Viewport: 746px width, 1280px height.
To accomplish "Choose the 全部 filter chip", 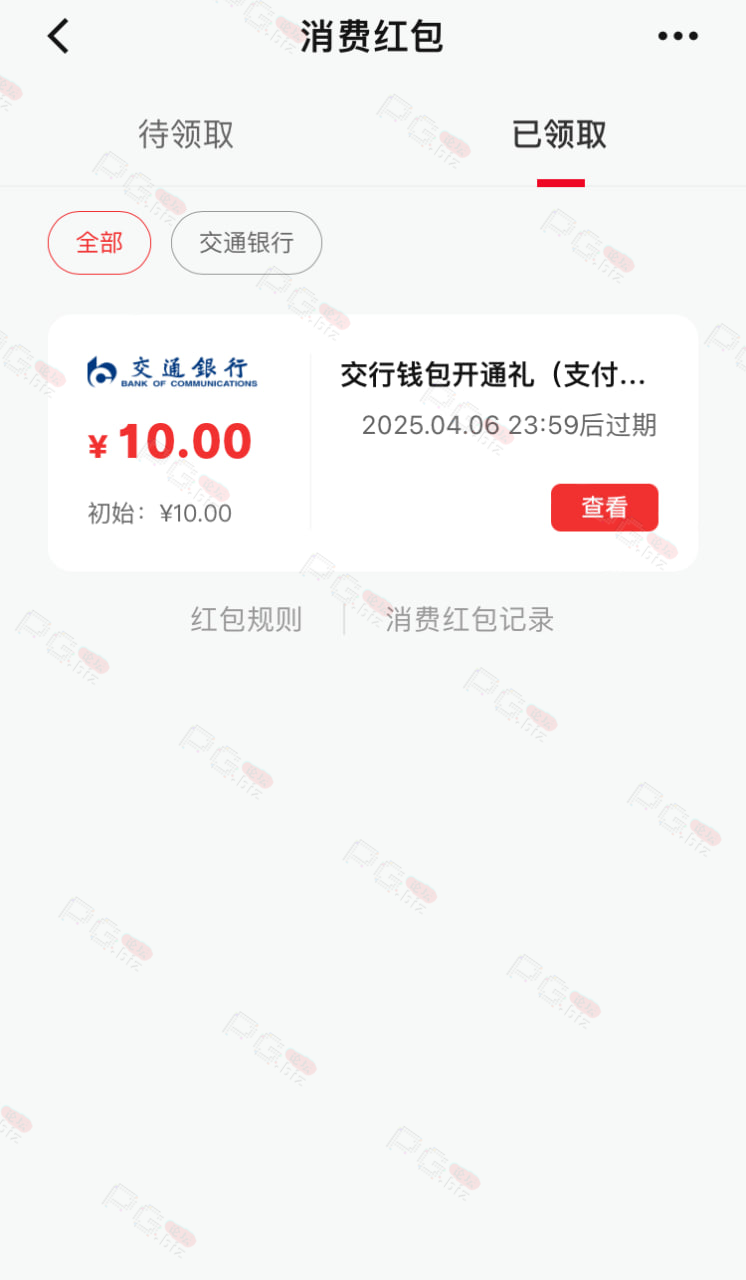I will click(x=99, y=242).
